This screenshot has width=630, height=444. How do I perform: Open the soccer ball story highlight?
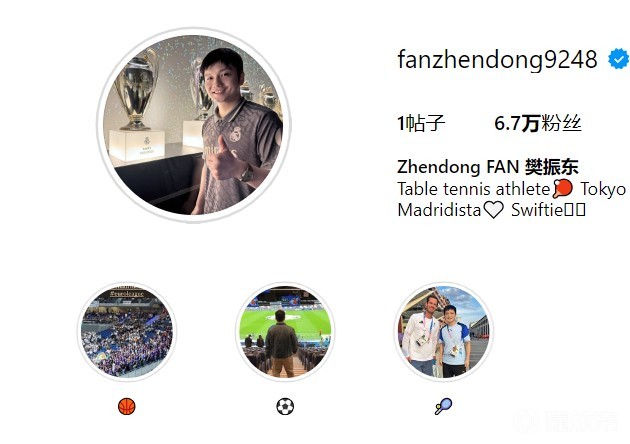pos(285,331)
